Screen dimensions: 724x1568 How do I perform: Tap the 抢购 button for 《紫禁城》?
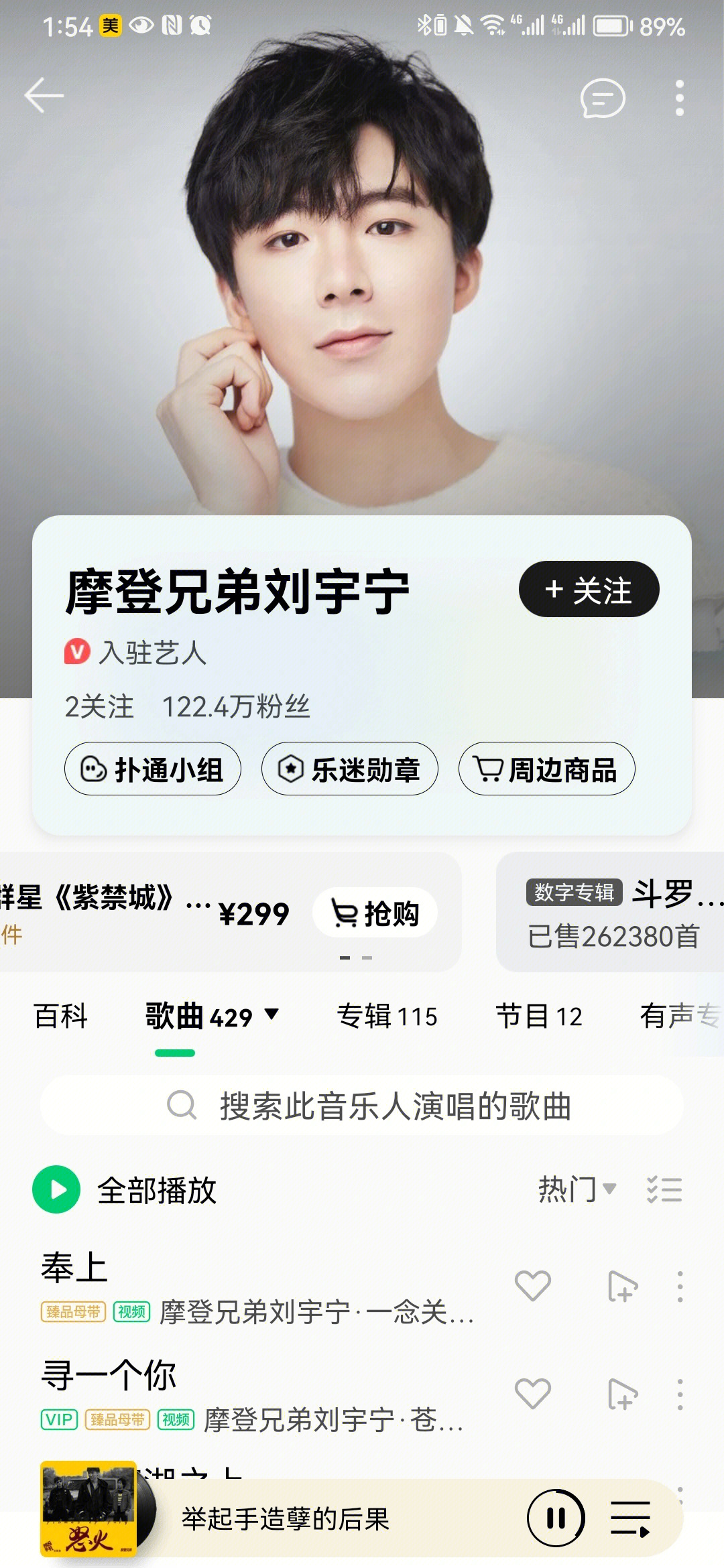coord(375,913)
